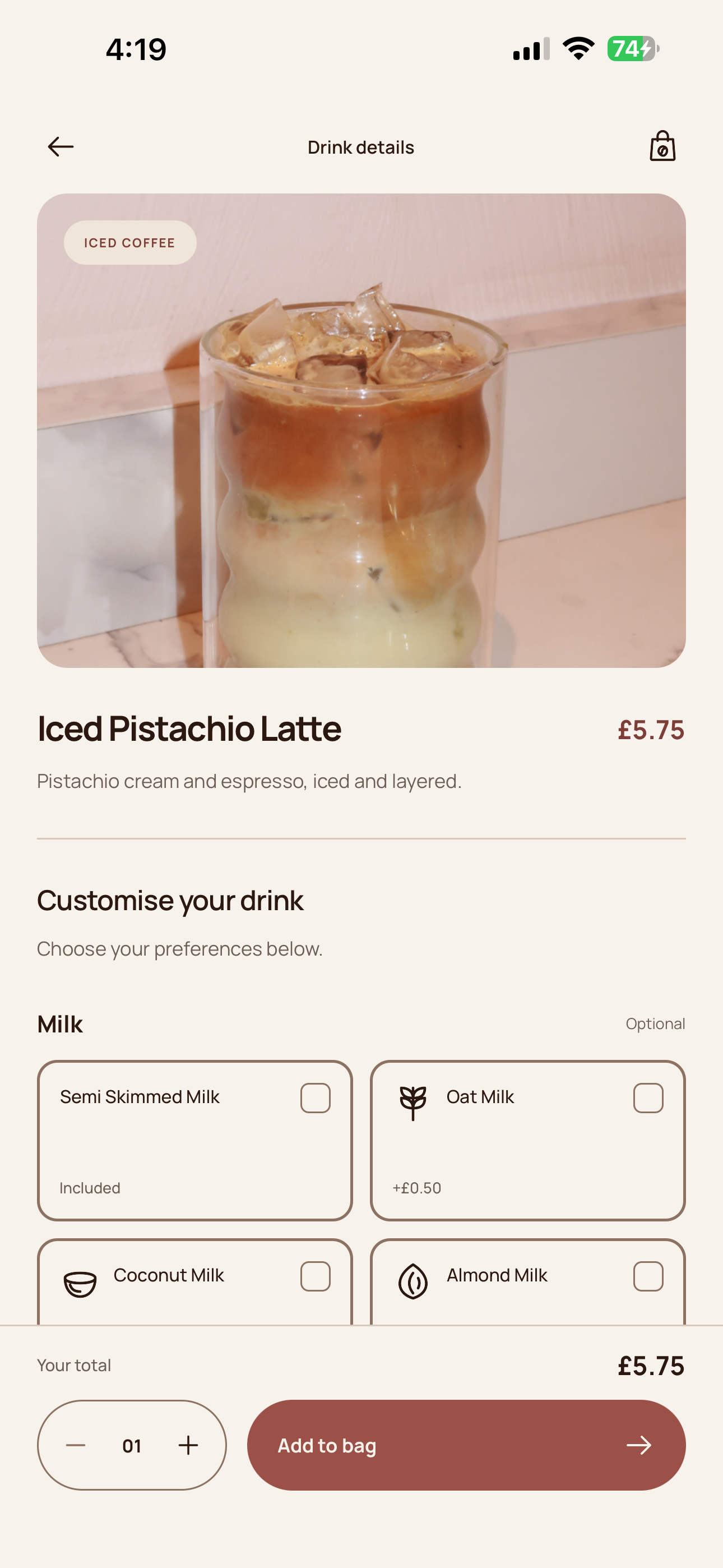Increase quantity with plus button
The width and height of the screenshot is (723, 1568).
tap(188, 1445)
